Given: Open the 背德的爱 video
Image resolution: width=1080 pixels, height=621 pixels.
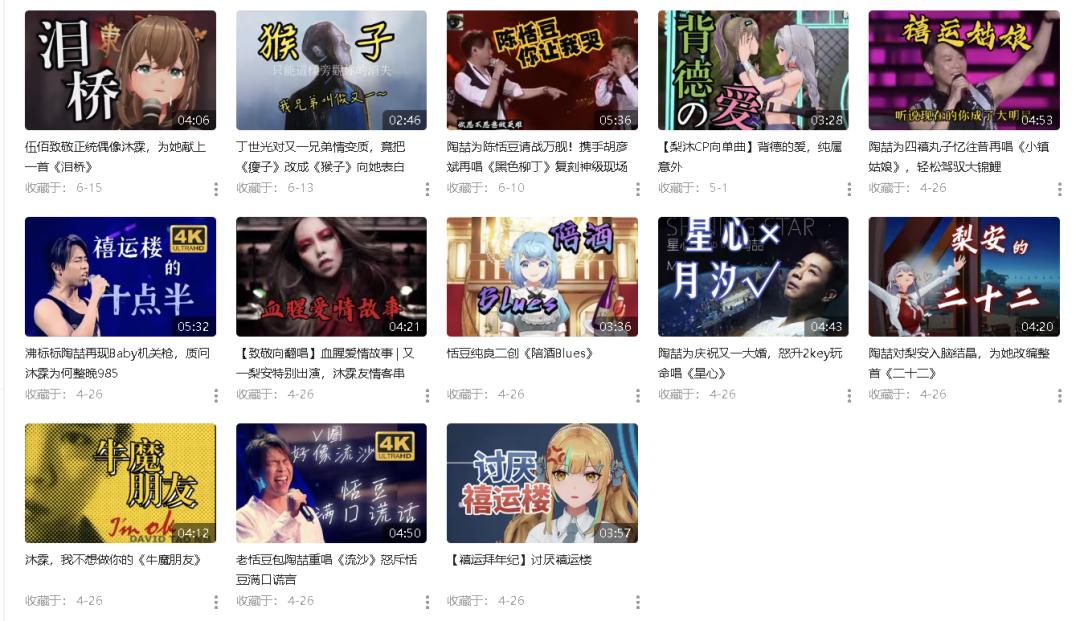Looking at the screenshot, I should coord(753,70).
